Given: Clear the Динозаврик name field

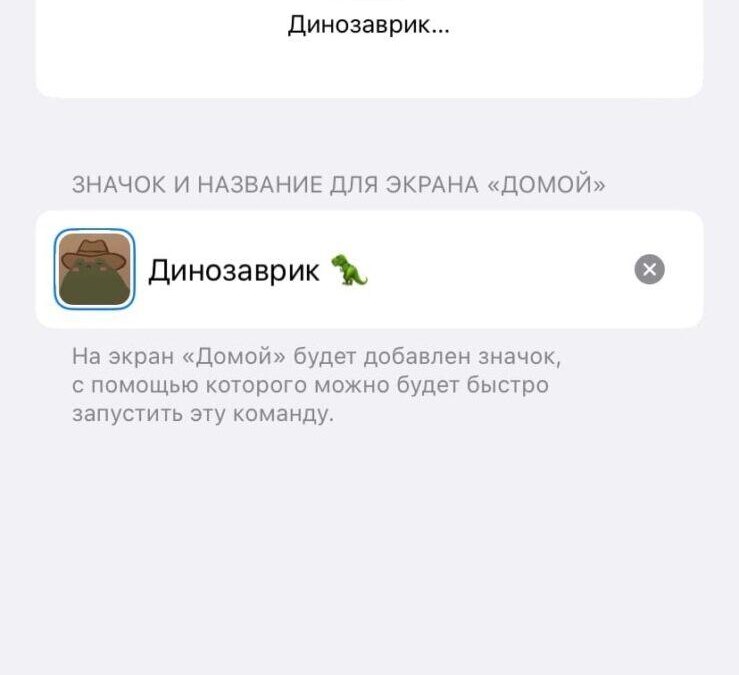Looking at the screenshot, I should pos(649,269).
